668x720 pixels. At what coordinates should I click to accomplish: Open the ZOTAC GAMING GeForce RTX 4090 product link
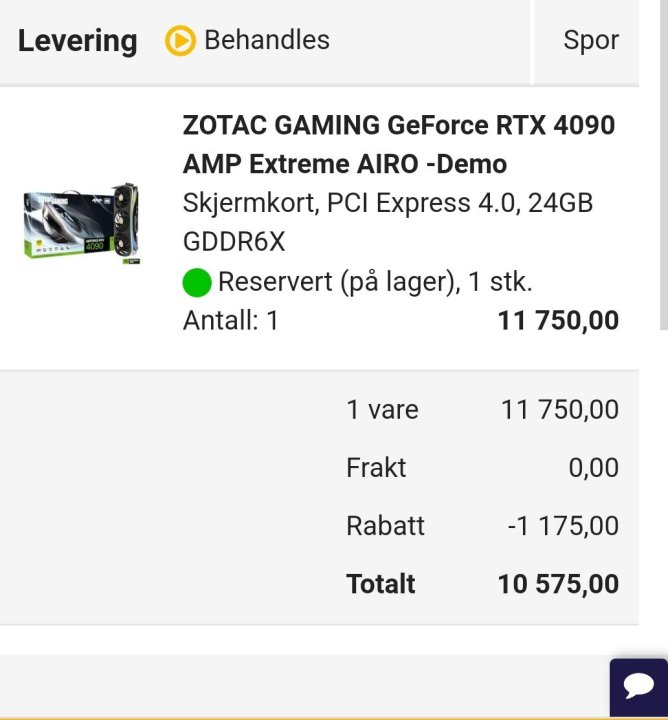point(398,144)
